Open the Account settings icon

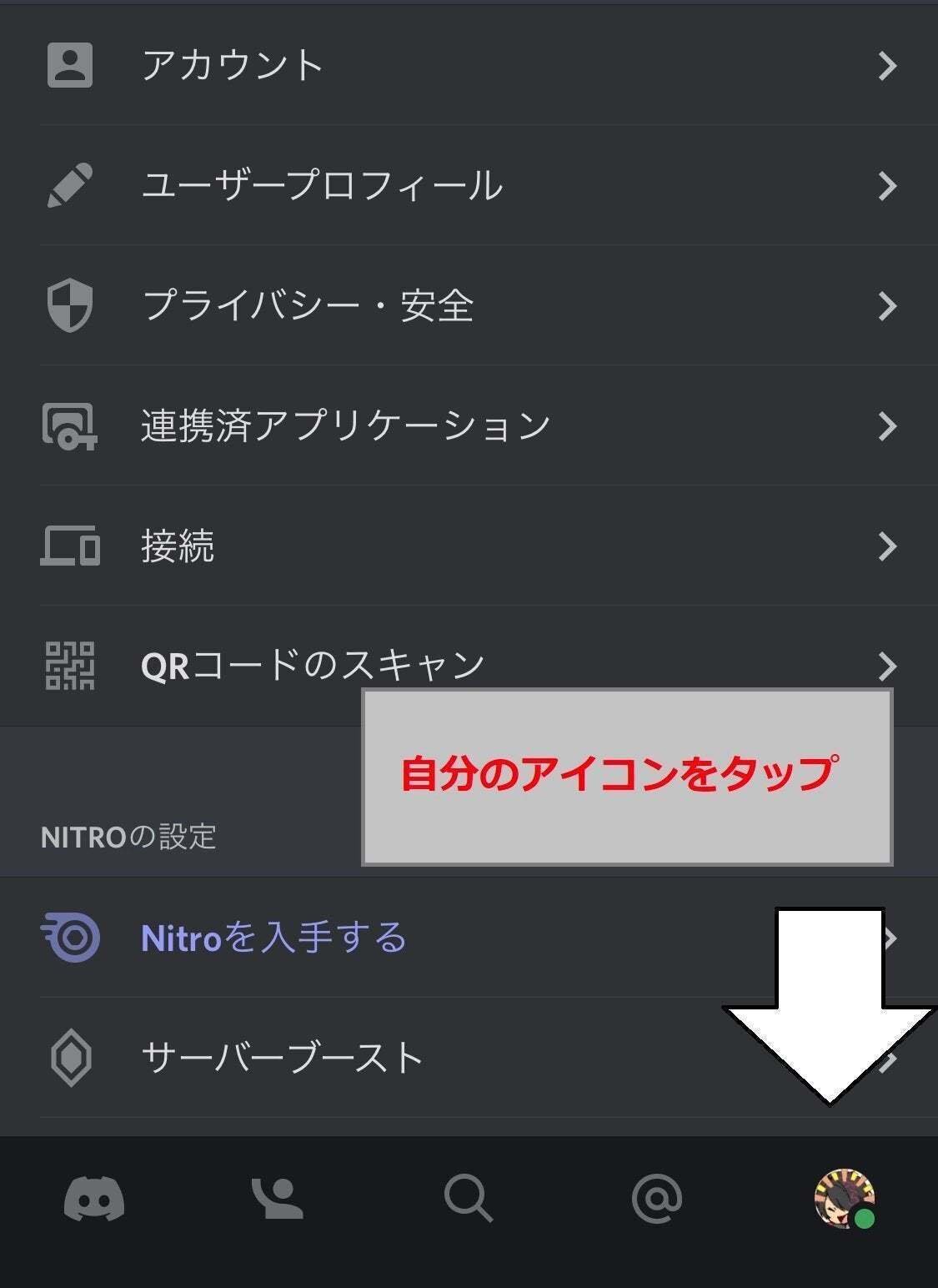(x=70, y=66)
